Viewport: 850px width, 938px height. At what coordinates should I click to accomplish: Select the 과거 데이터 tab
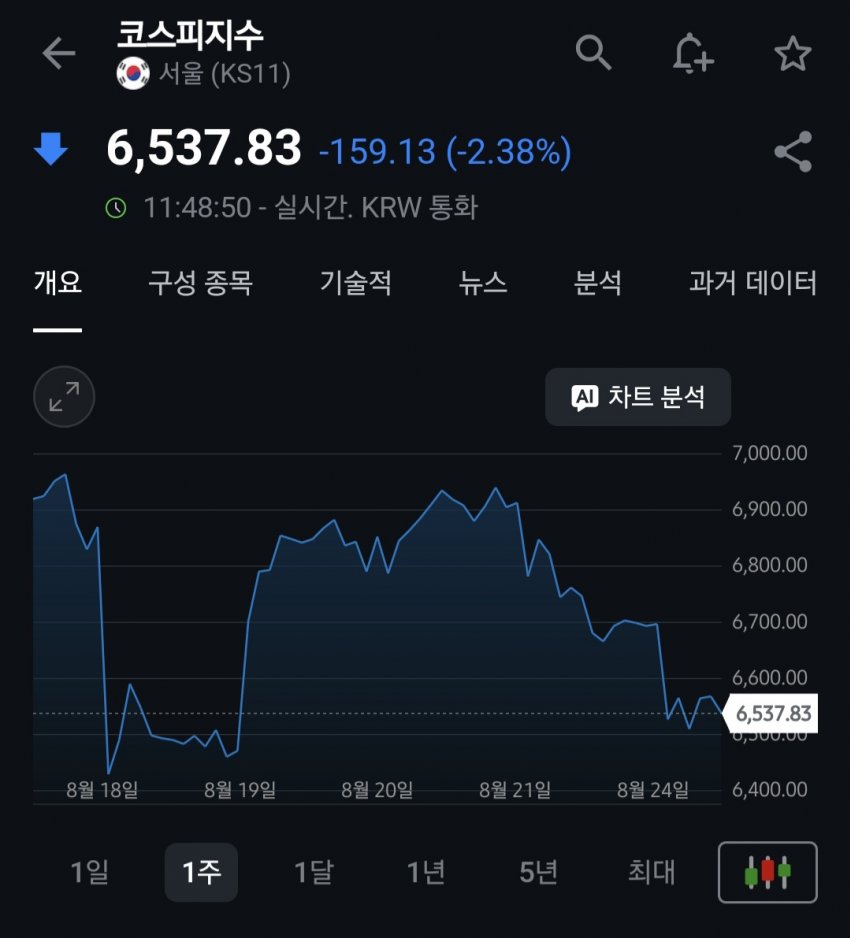coord(752,282)
